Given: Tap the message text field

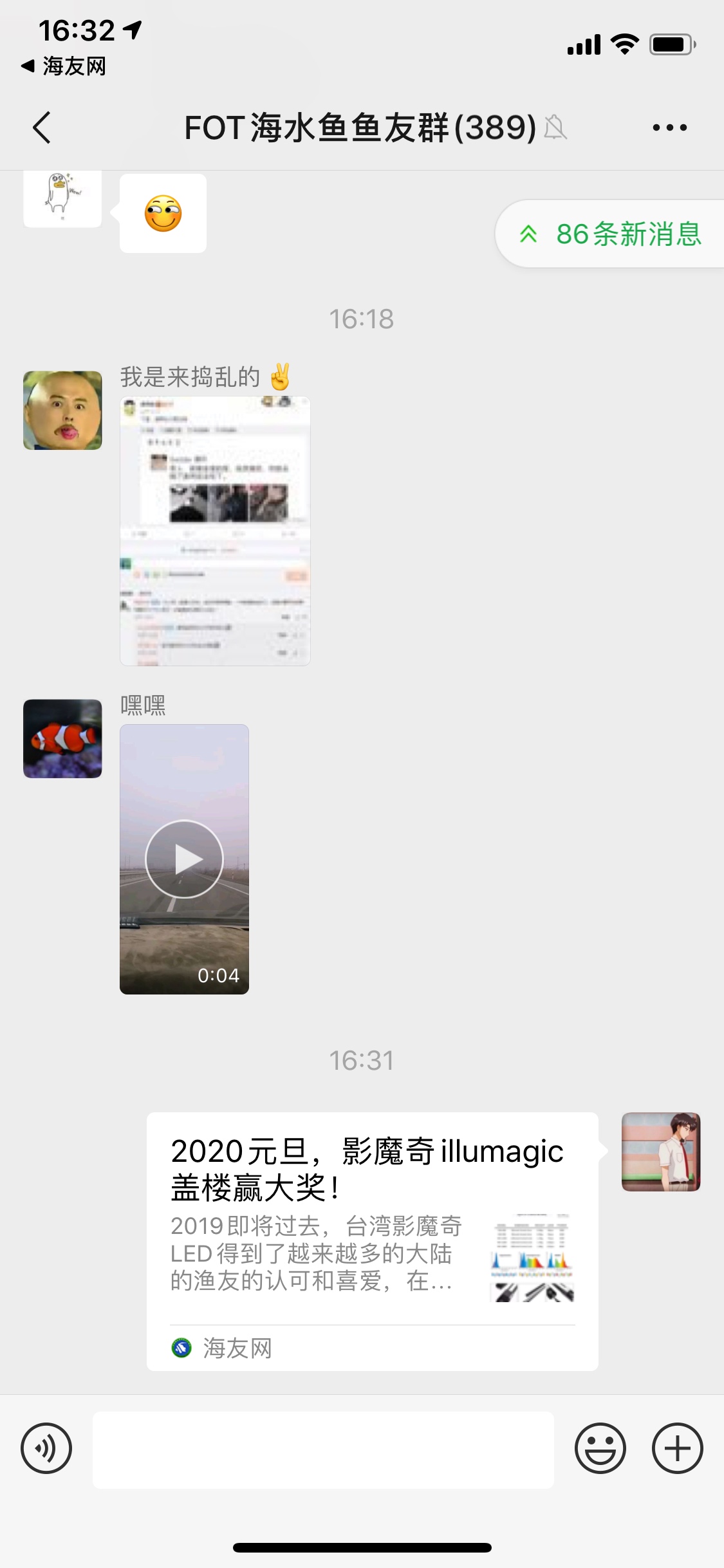Looking at the screenshot, I should pyautogui.click(x=323, y=1450).
